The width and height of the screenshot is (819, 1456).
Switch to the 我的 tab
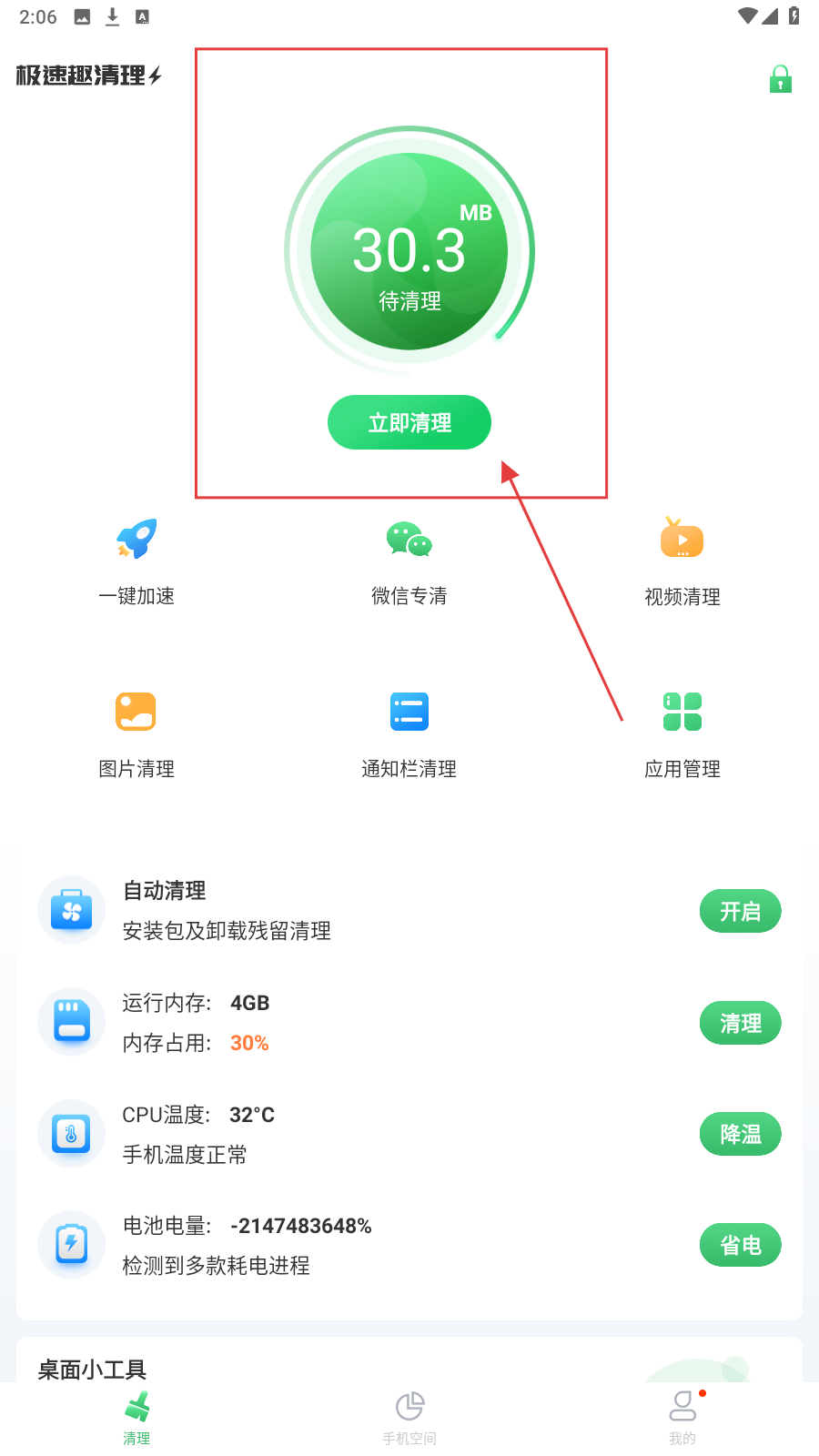click(682, 1418)
